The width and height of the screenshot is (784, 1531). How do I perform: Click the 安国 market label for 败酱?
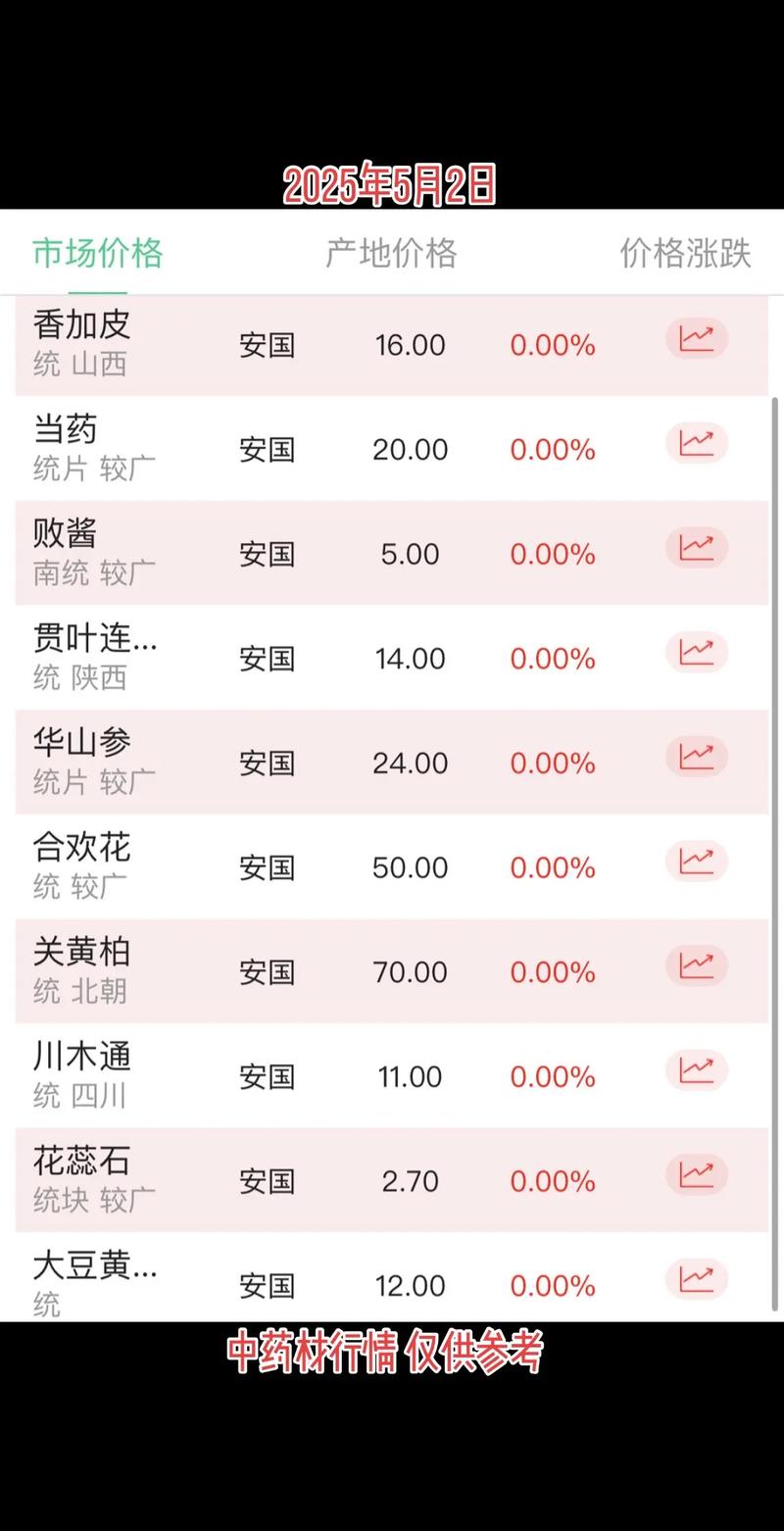click(x=267, y=554)
